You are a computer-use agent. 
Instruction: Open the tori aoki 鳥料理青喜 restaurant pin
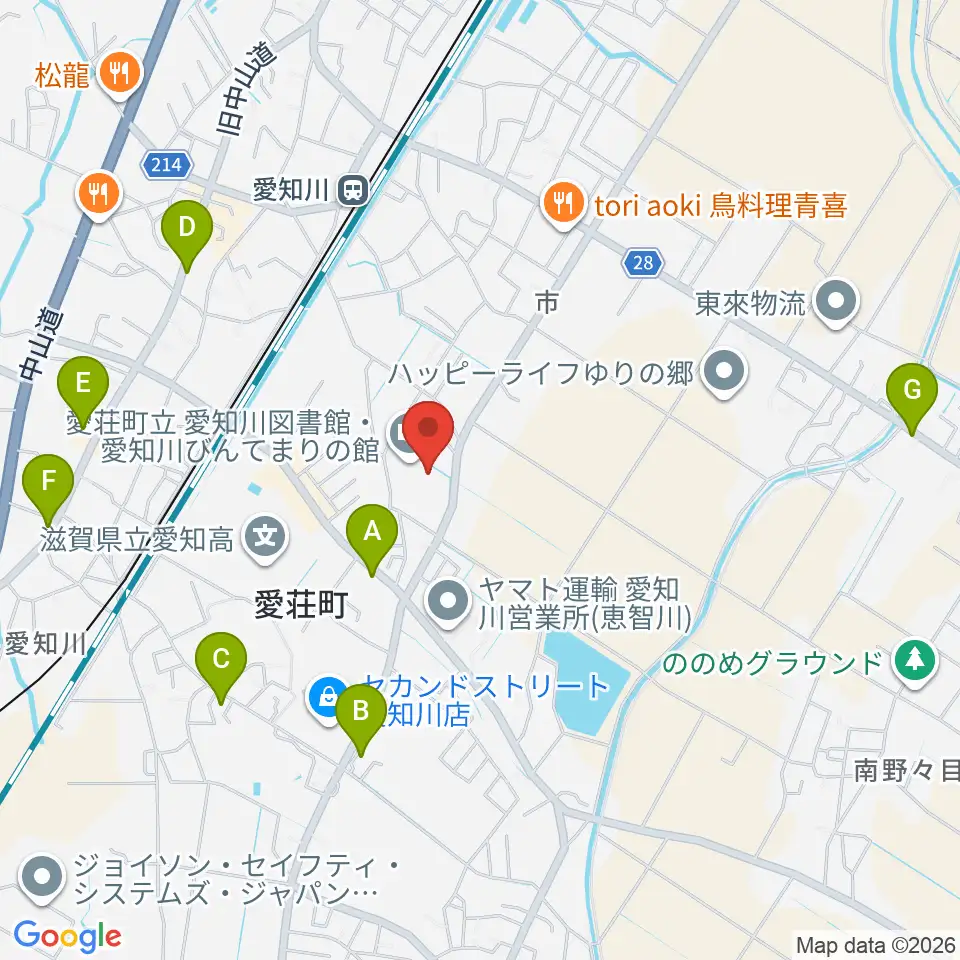point(564,204)
